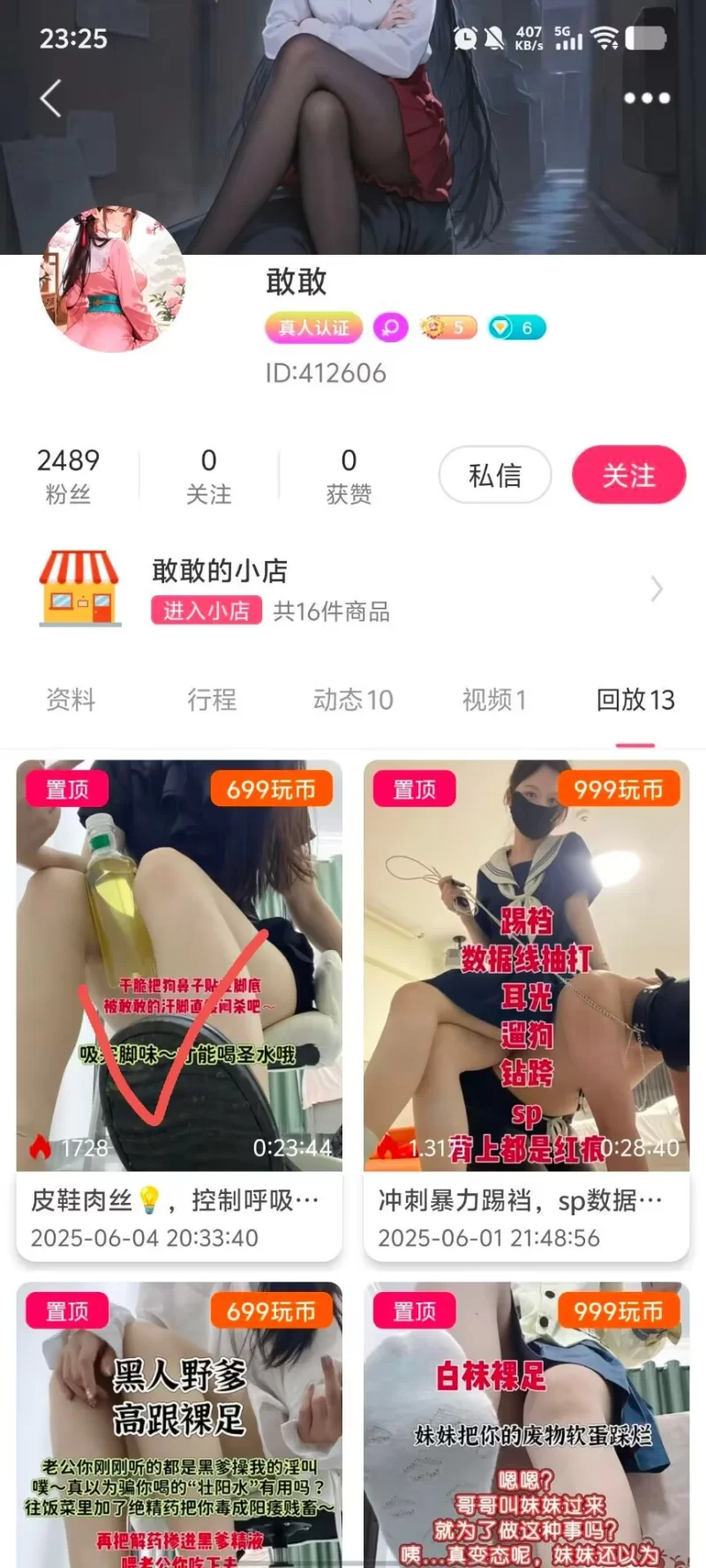Open the profile avatar picture
706x1568 pixels.
[113, 280]
